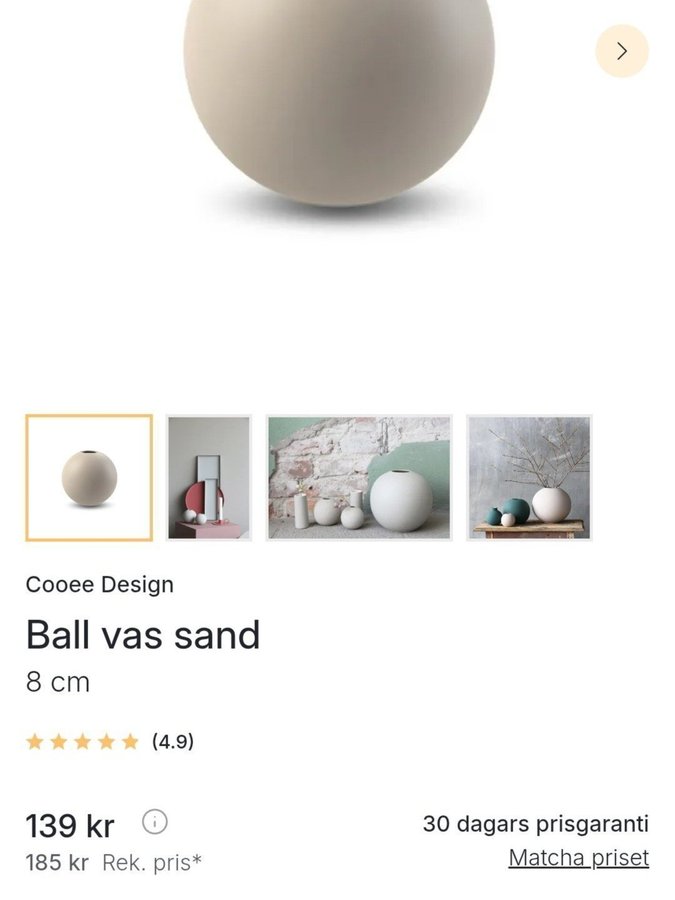Open the price info icon next to 139 kr

point(154,822)
